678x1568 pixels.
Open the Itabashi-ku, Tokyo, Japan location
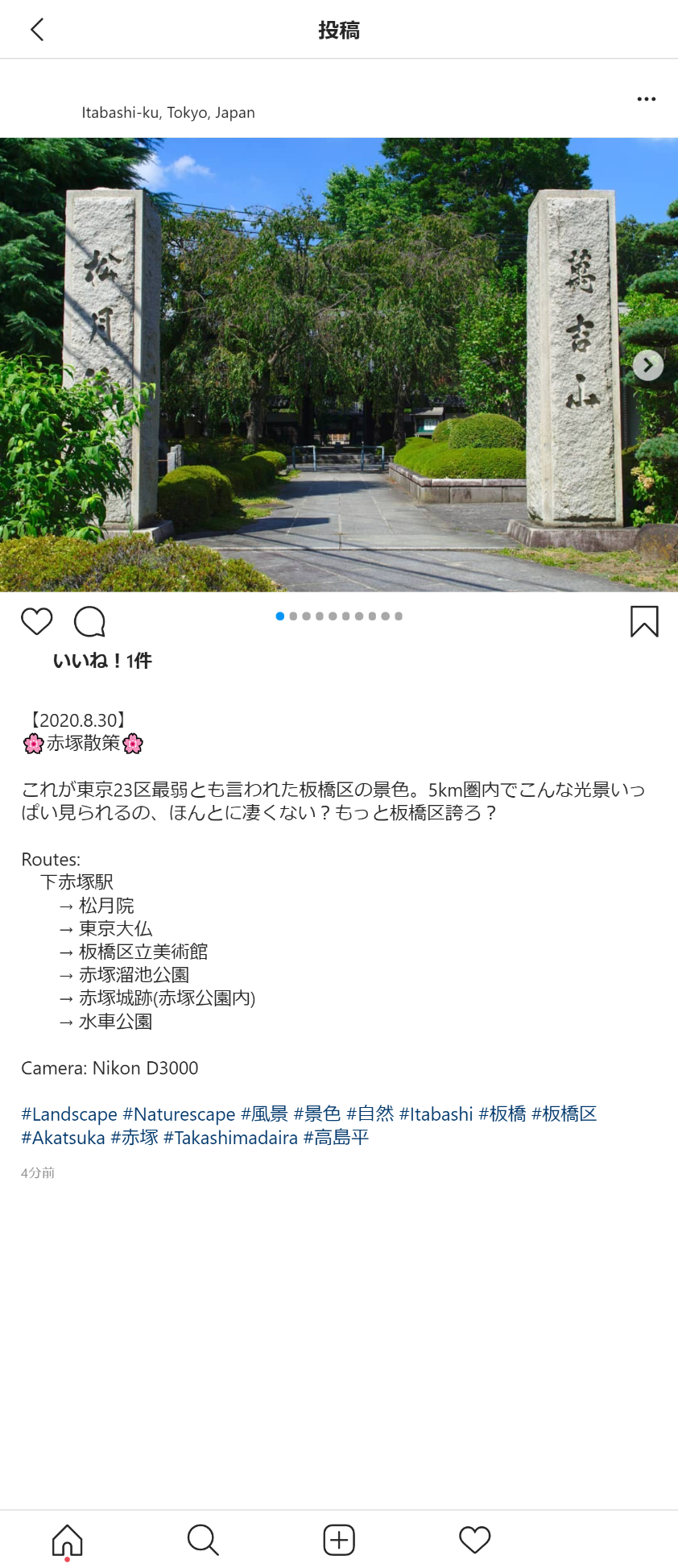click(x=168, y=113)
